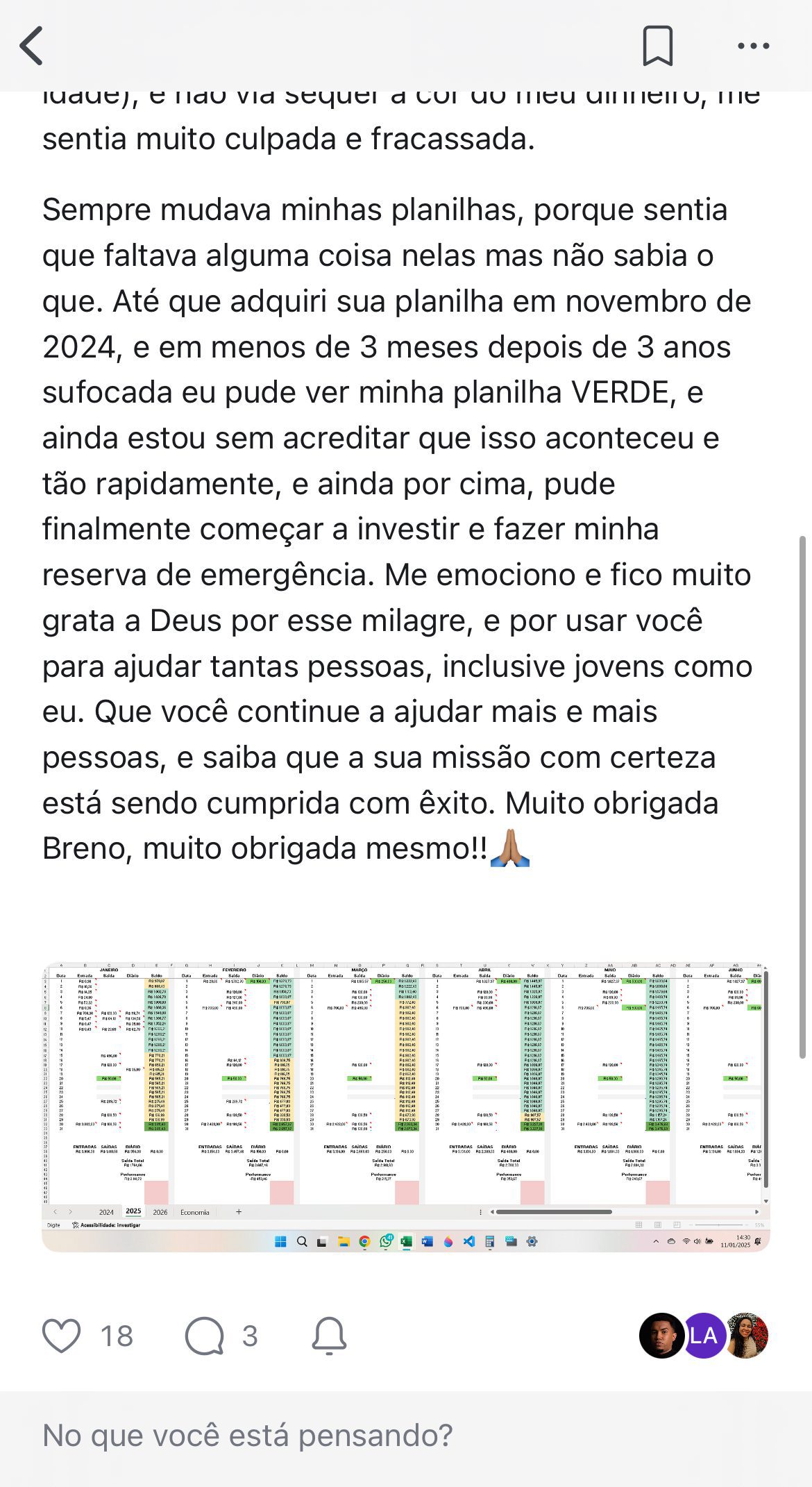Go back using the top arrow
Image resolution: width=812 pixels, height=1487 pixels.
(32, 46)
